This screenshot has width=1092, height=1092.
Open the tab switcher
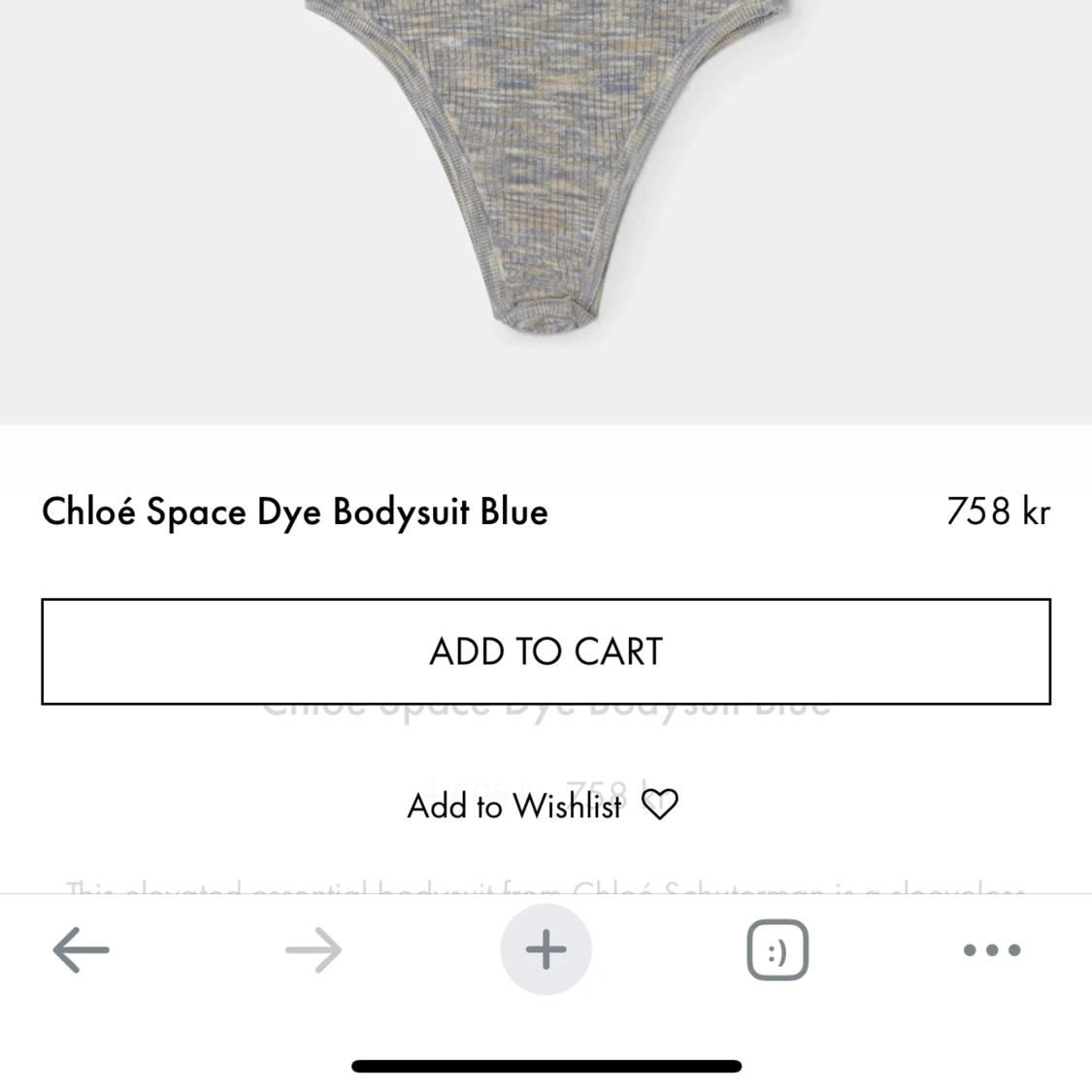(778, 949)
